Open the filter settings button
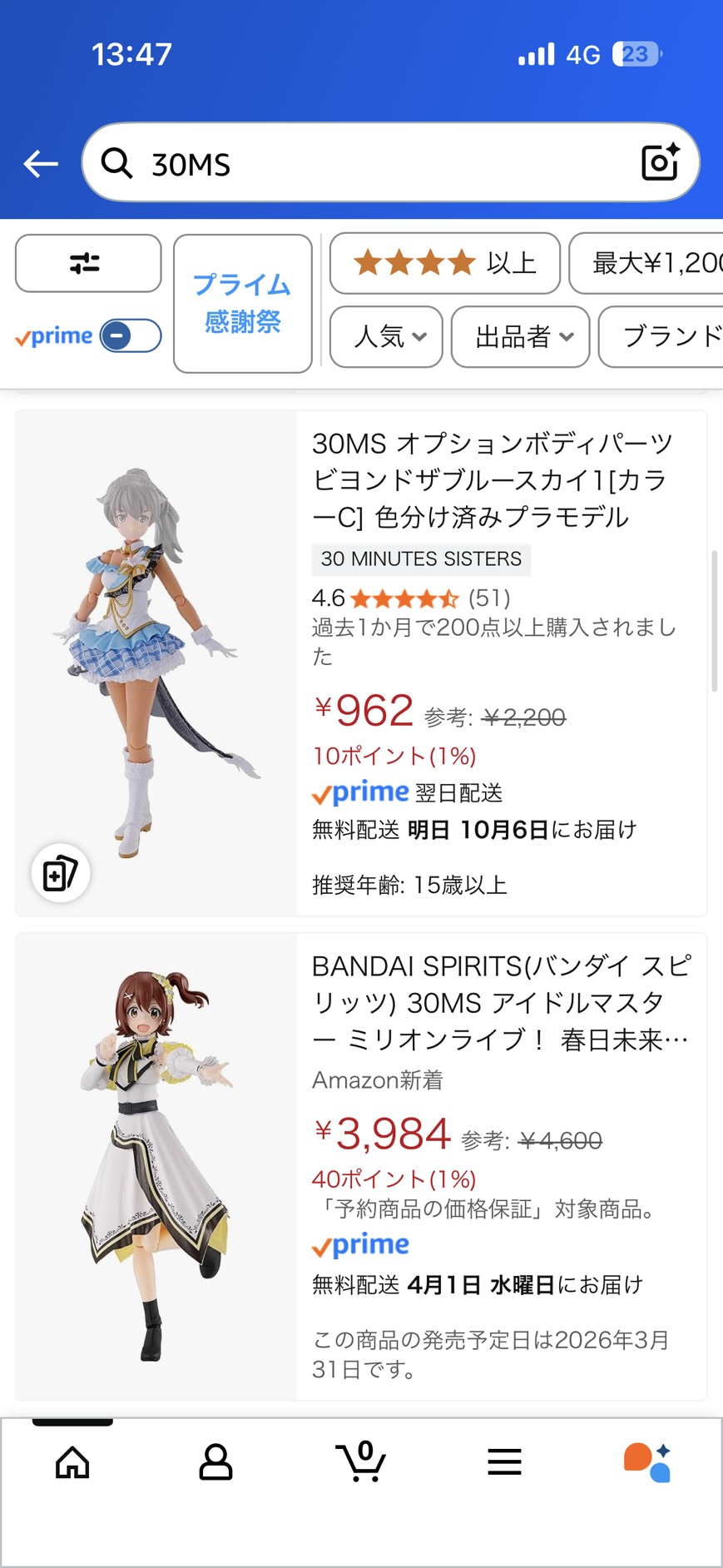Image resolution: width=723 pixels, height=1568 pixels. tap(87, 264)
